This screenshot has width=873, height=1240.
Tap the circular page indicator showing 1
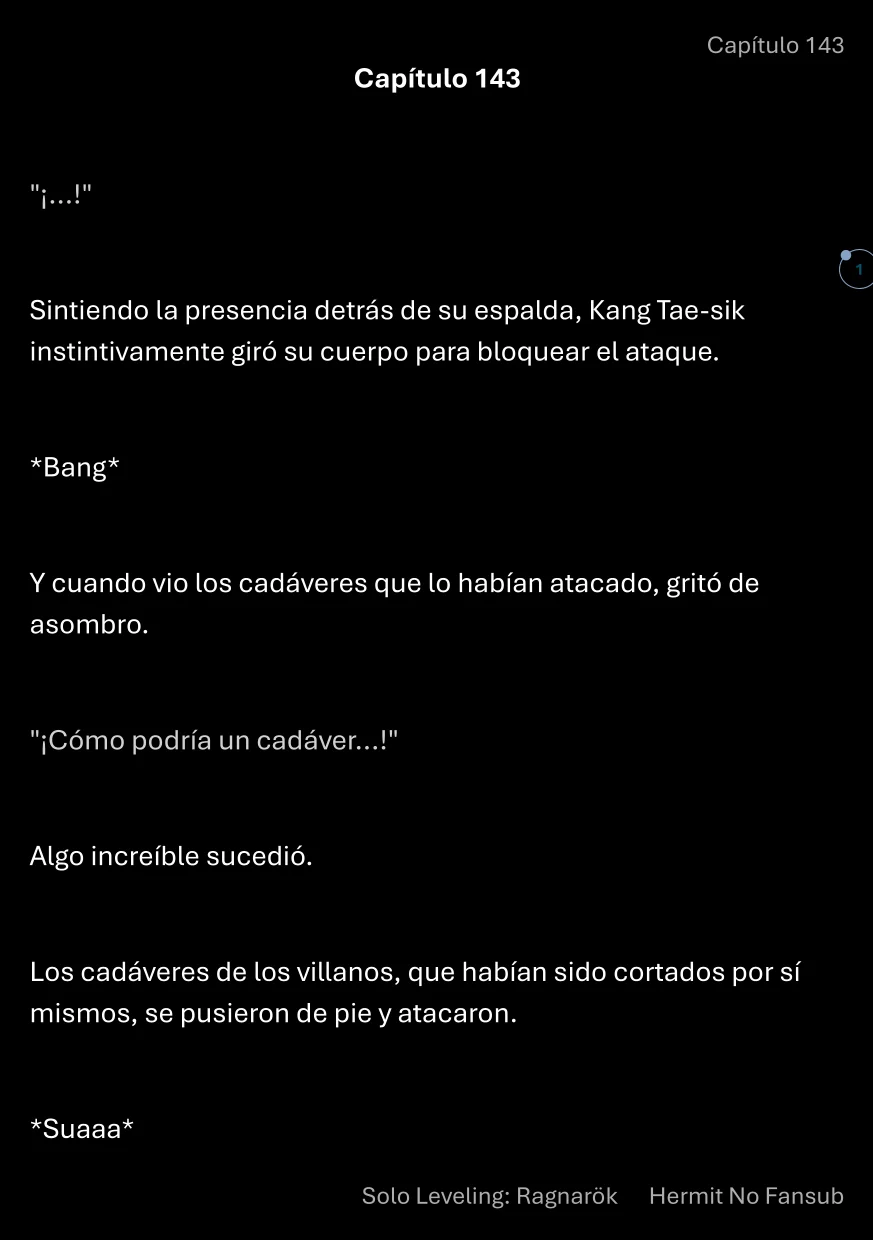coord(857,270)
